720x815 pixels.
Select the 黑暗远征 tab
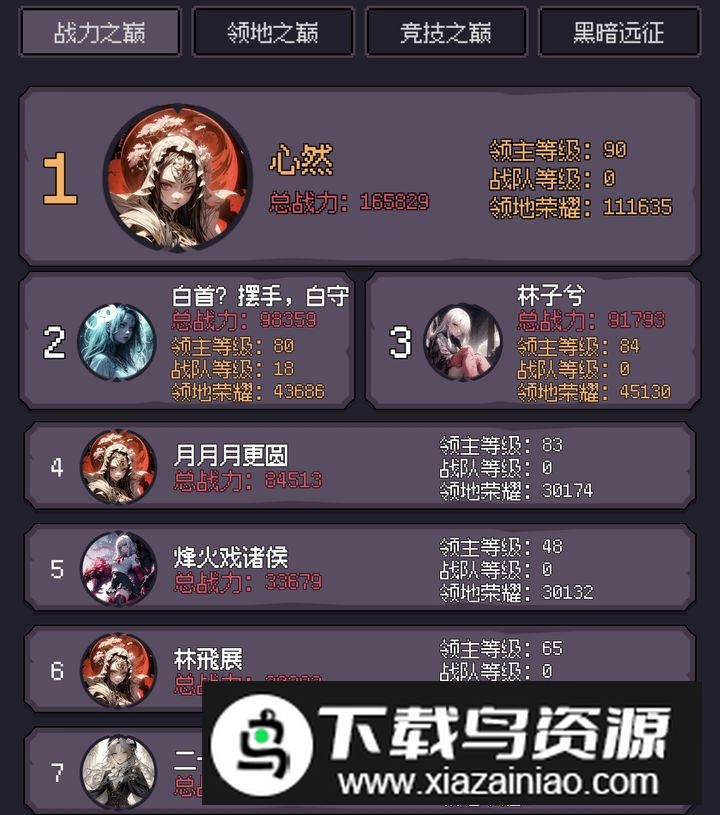tap(619, 33)
